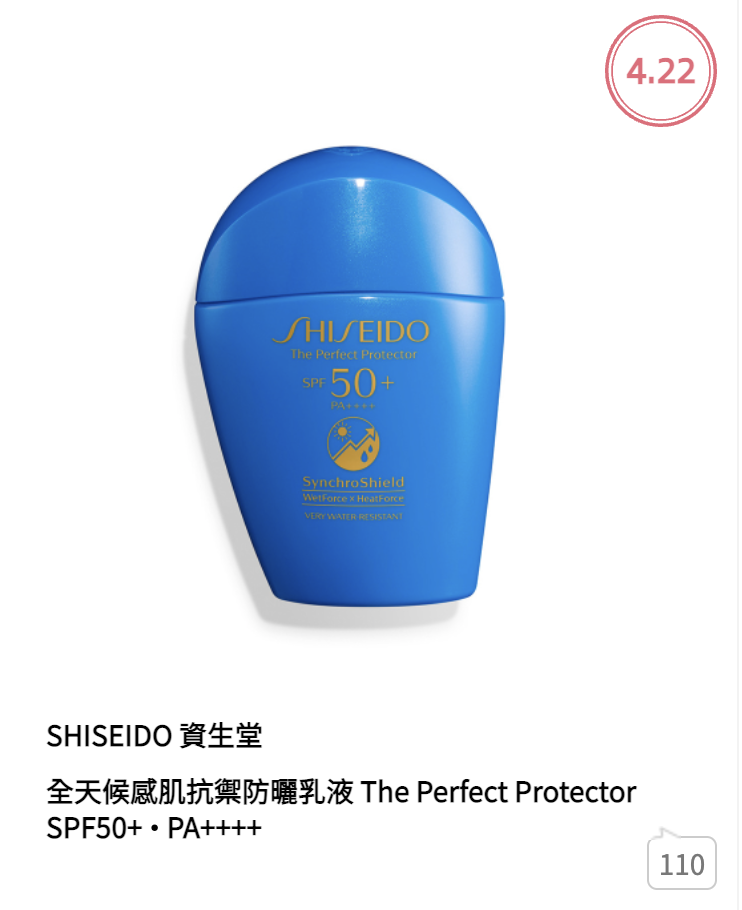Open the 110 reviews comment bubble
This screenshot has width=742, height=910.
point(682,862)
